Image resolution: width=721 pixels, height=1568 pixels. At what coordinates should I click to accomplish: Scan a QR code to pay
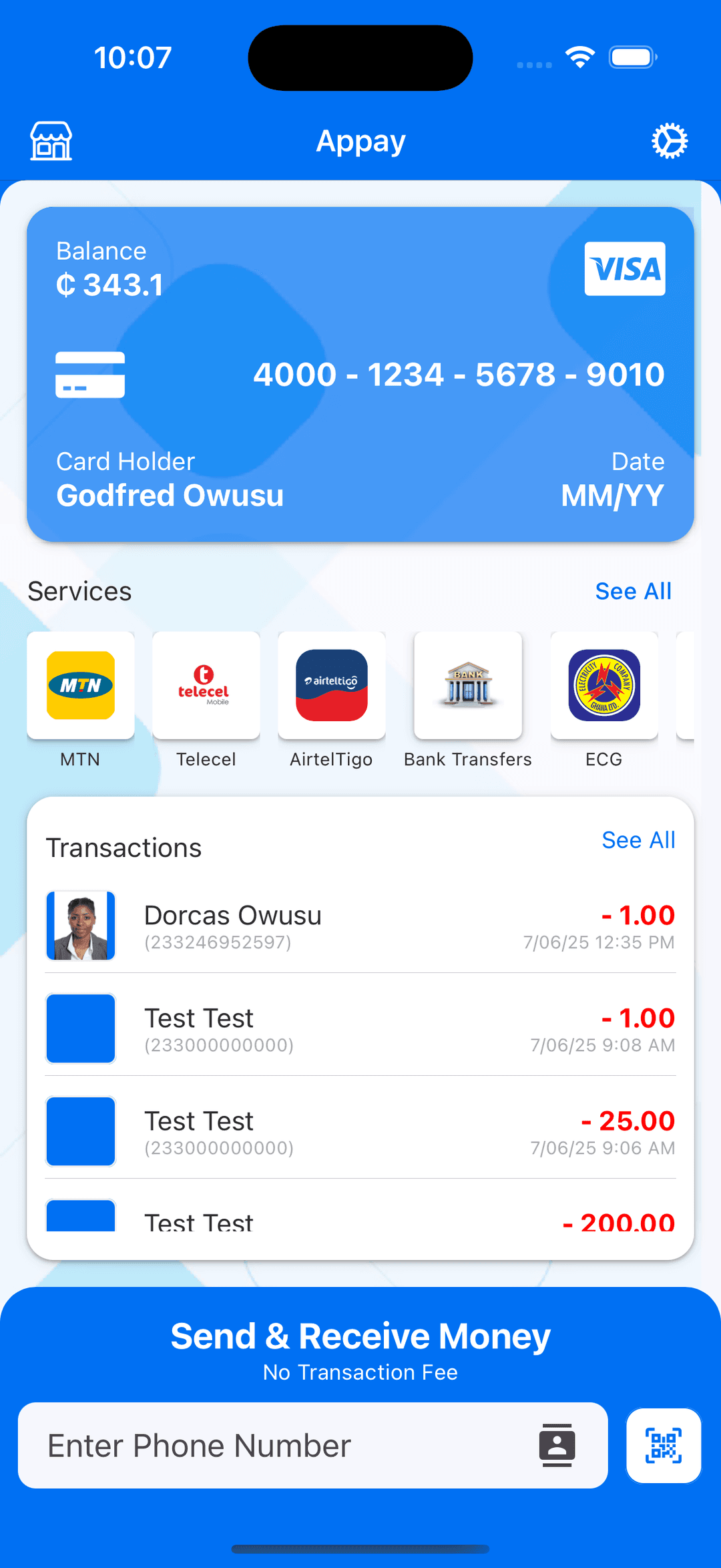(664, 1446)
